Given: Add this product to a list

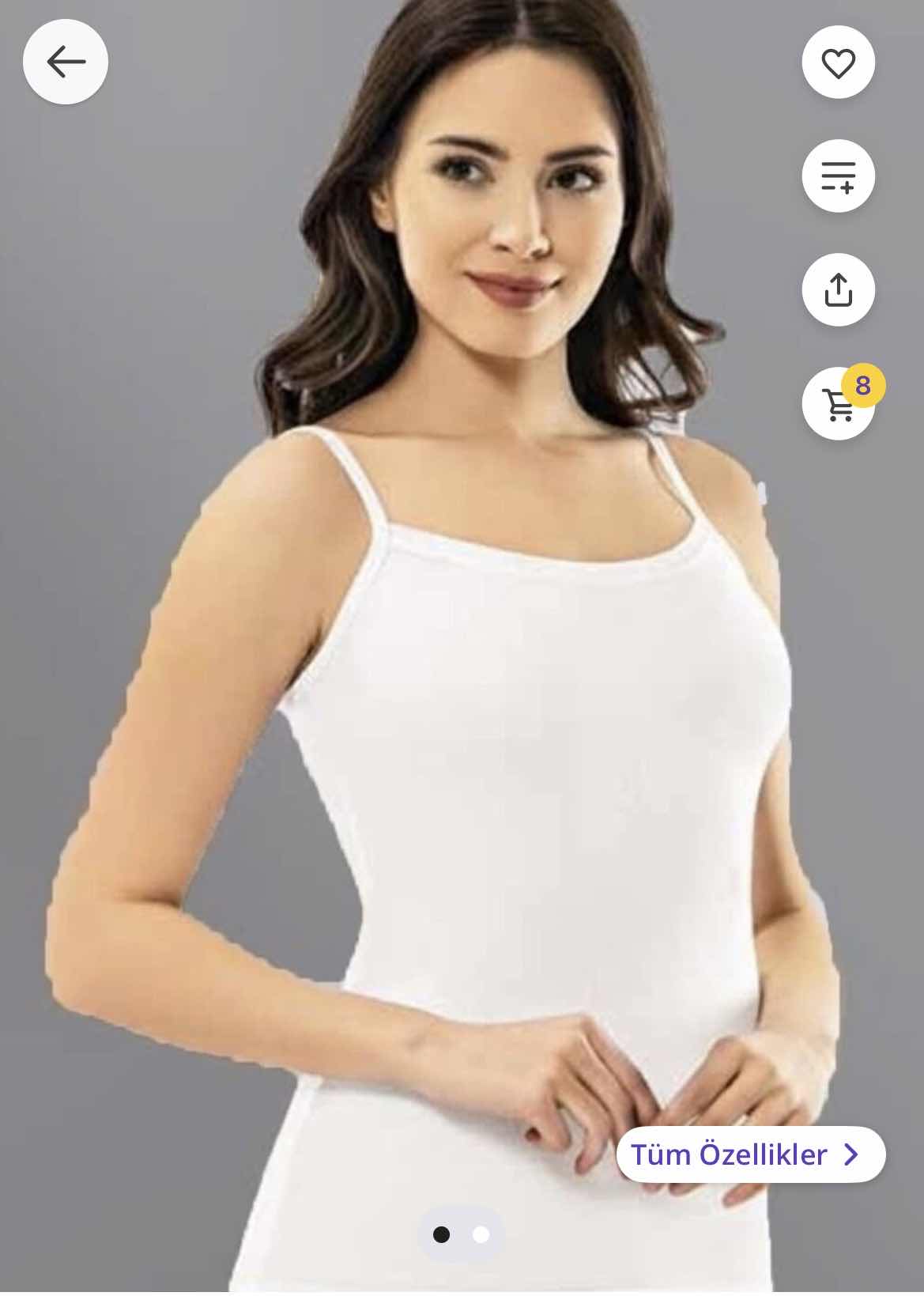Looking at the screenshot, I should (838, 176).
